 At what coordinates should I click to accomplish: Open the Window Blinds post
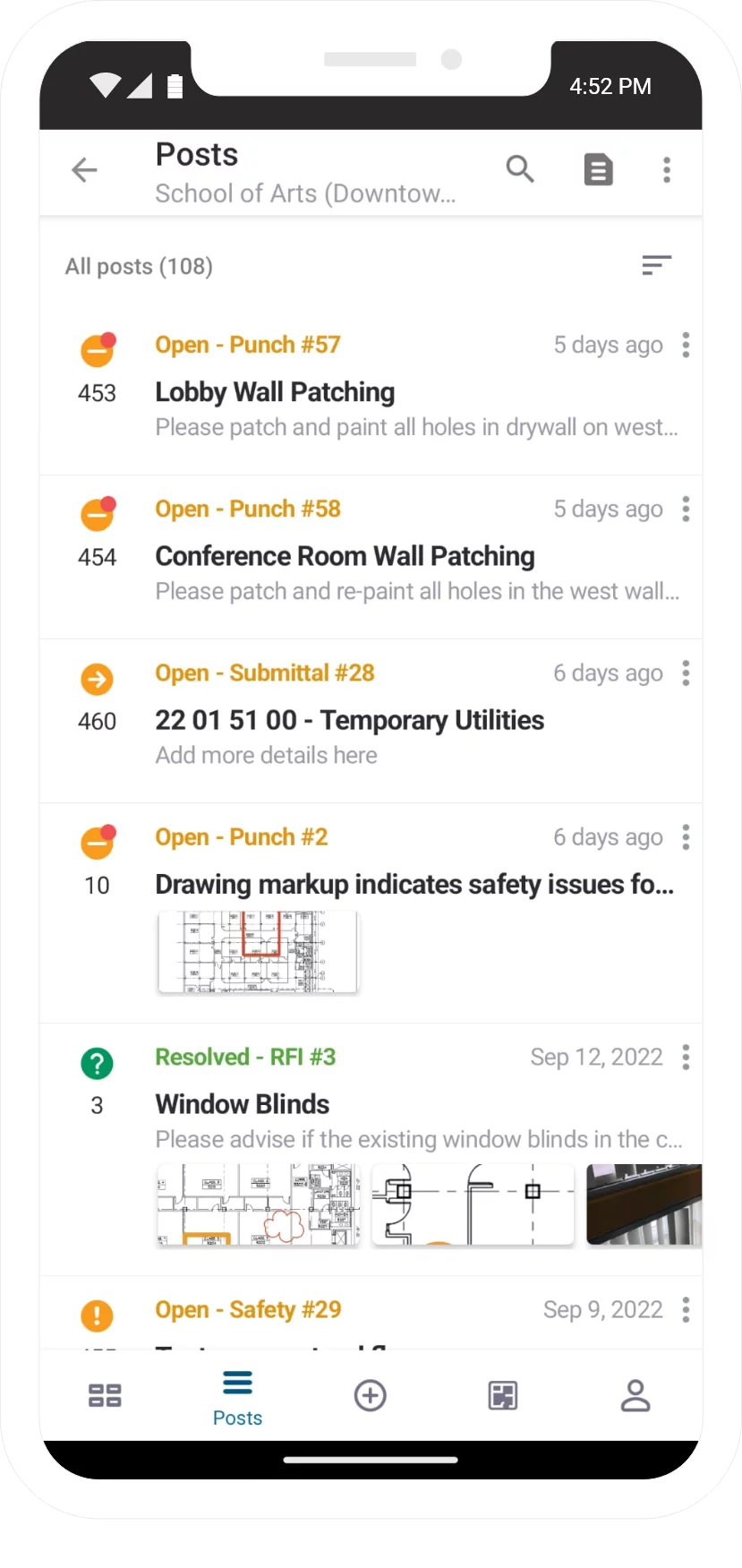pyautogui.click(x=242, y=1103)
